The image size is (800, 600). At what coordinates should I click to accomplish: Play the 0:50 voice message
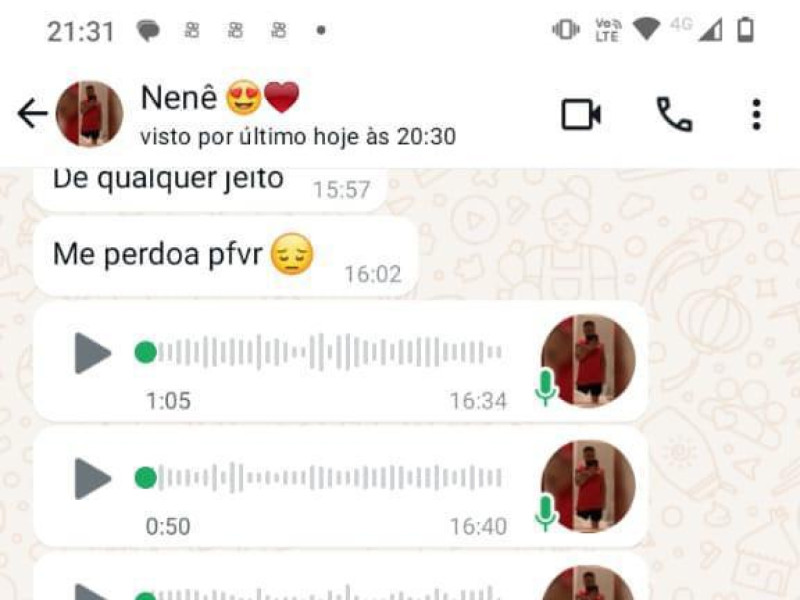coord(93,478)
